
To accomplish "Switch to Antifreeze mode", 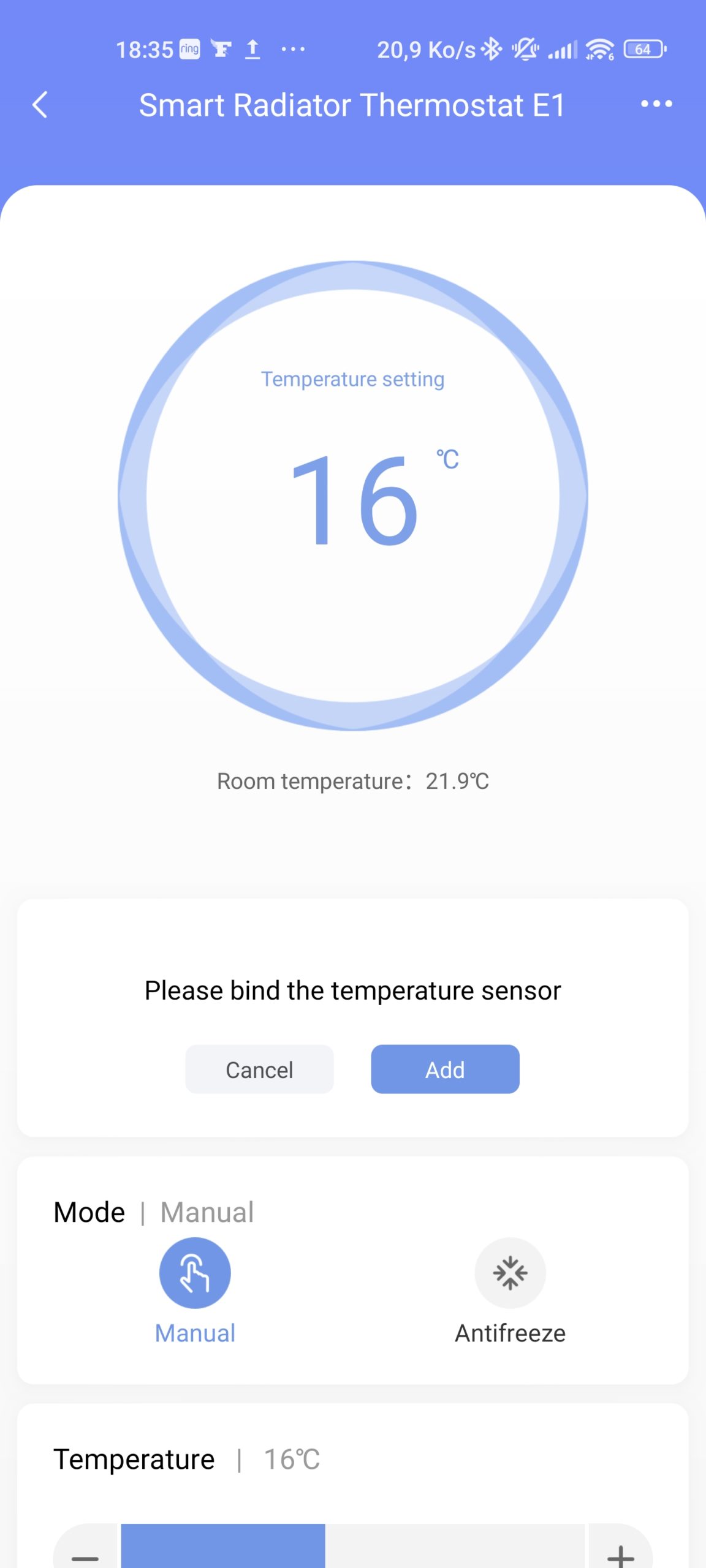I will tap(510, 1274).
